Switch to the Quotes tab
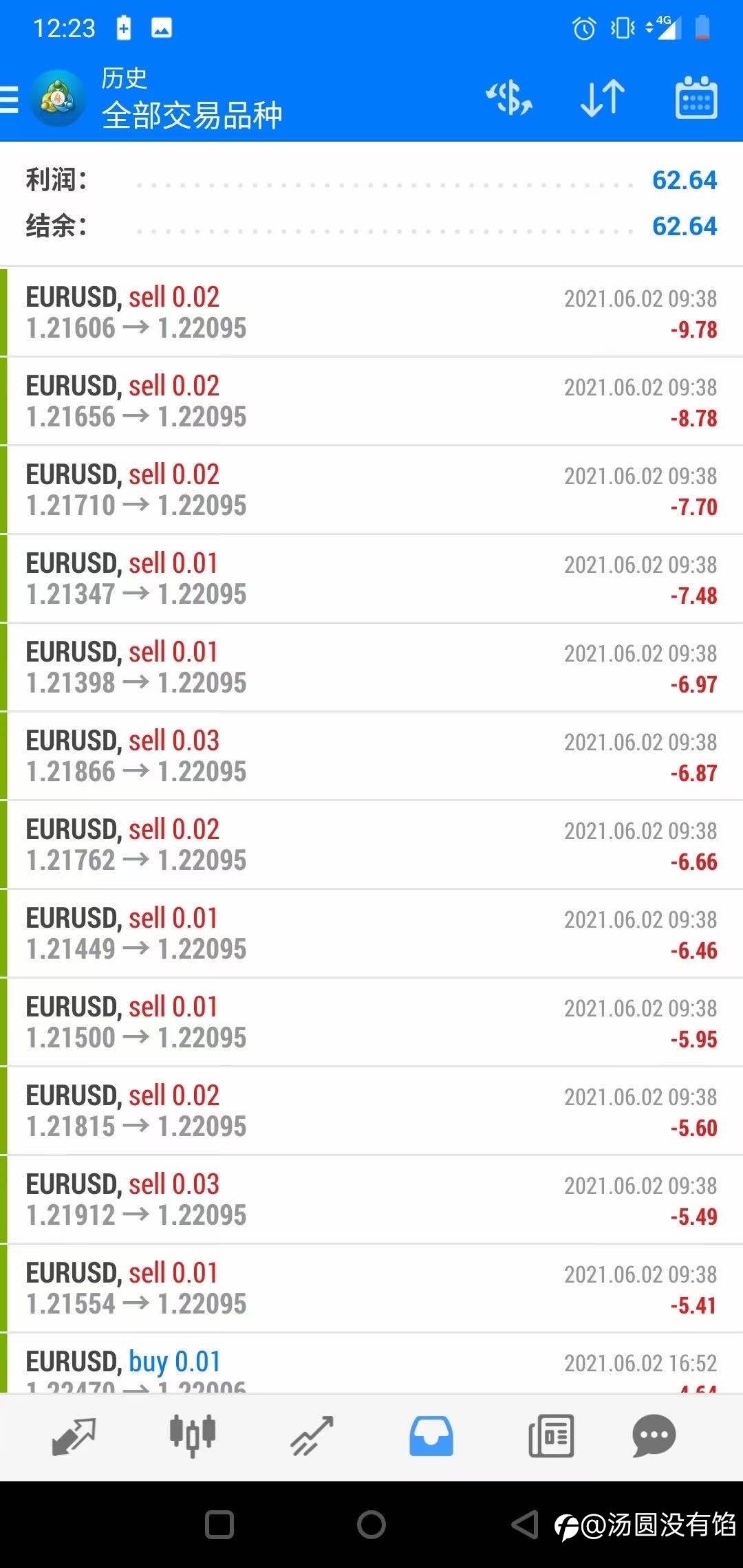 click(73, 1436)
